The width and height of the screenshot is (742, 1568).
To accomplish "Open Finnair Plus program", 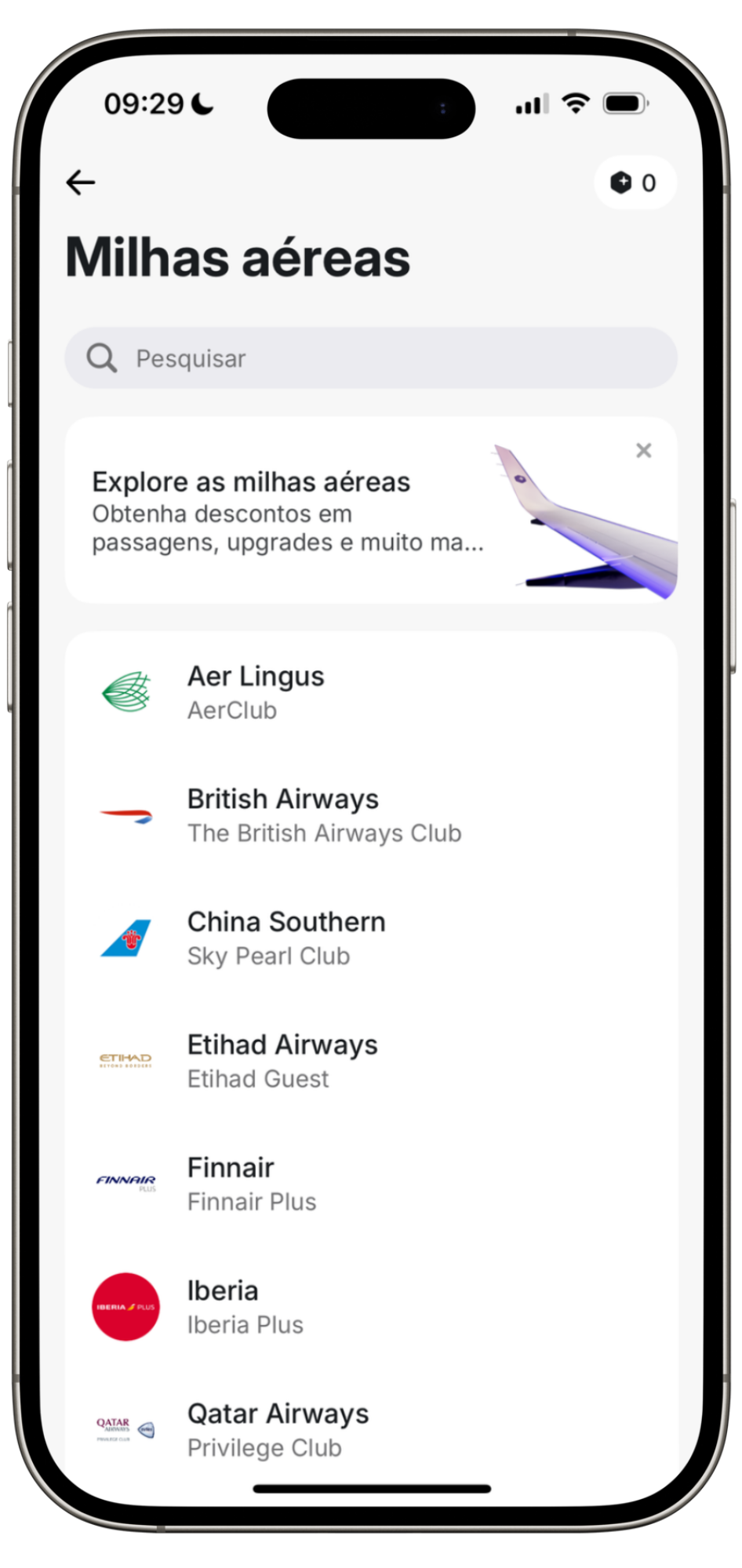I will click(x=370, y=1184).
